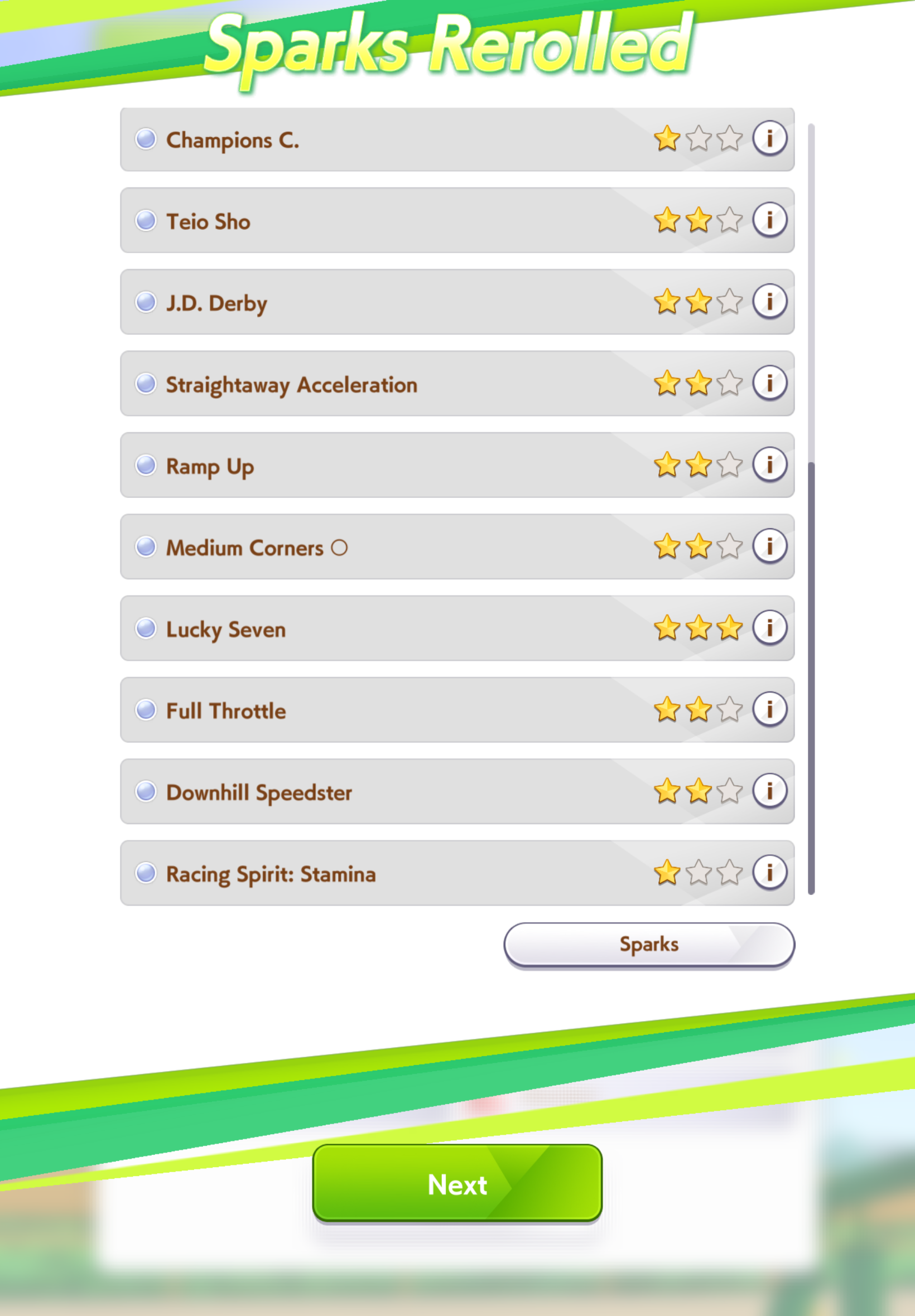View Lucky Seven spark info
Viewport: 915px width, 1316px height.
point(769,627)
